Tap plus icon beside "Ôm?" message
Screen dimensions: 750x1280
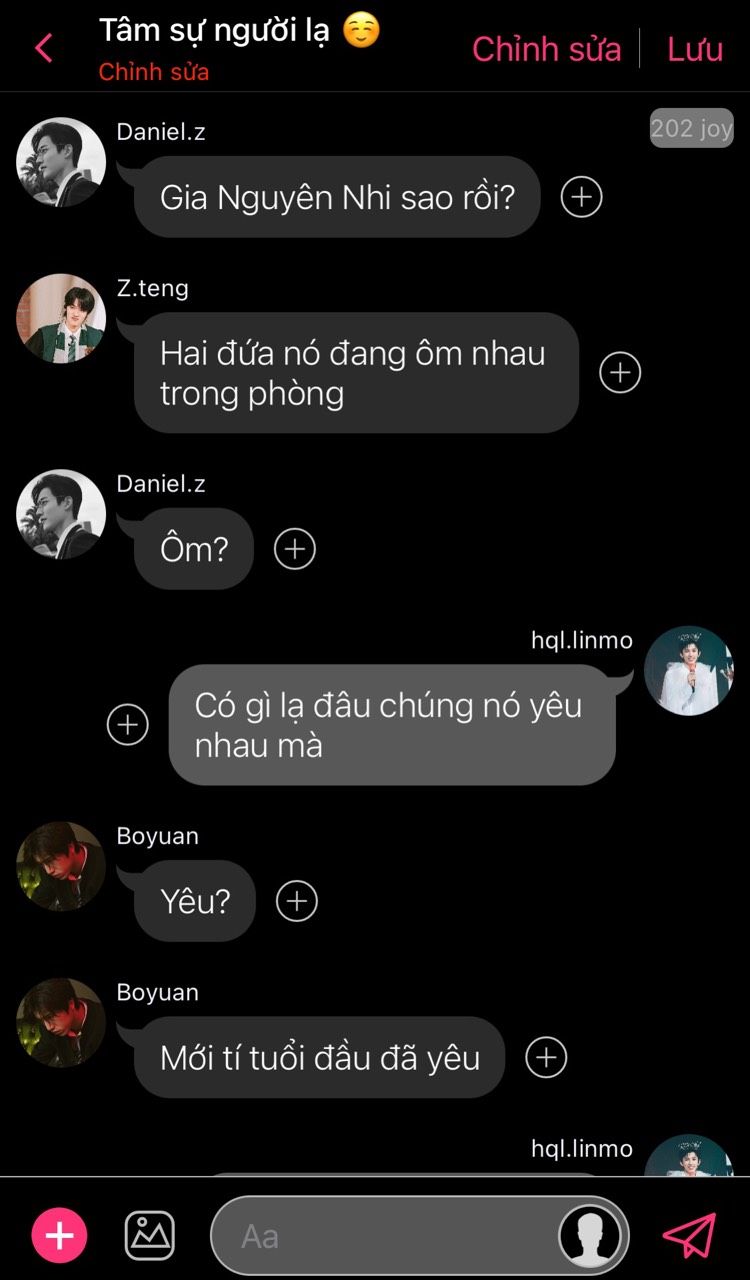click(x=295, y=549)
